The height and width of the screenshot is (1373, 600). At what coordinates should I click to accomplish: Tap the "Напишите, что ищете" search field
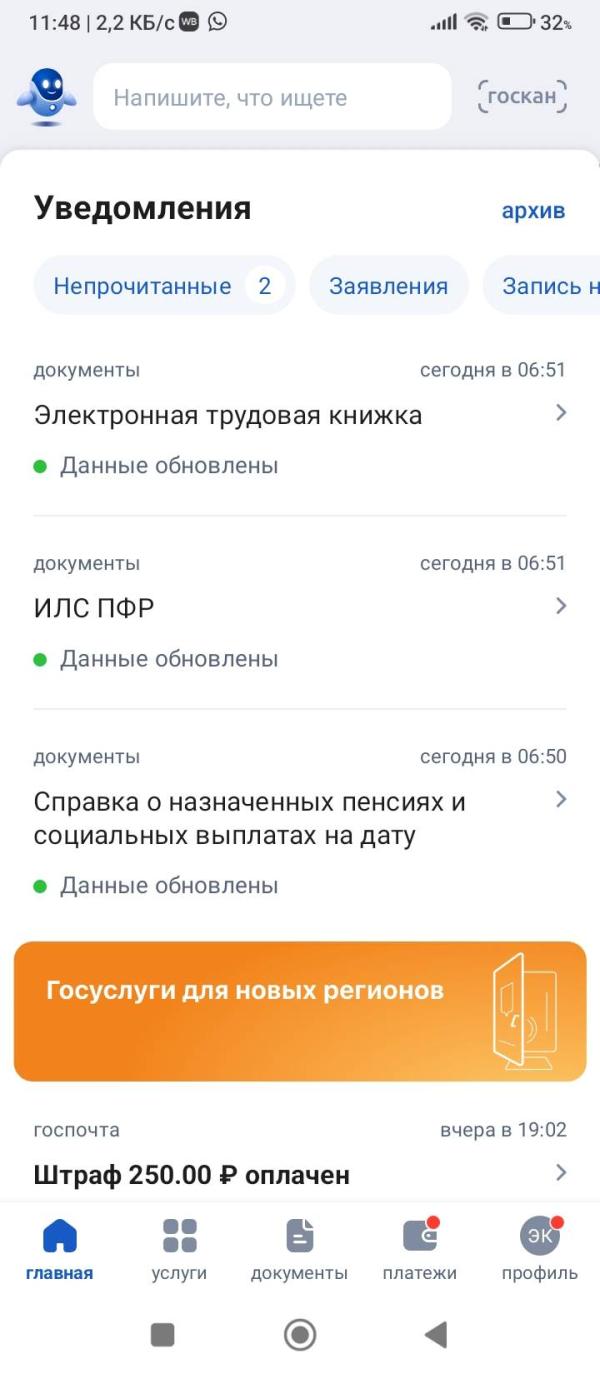[272, 97]
